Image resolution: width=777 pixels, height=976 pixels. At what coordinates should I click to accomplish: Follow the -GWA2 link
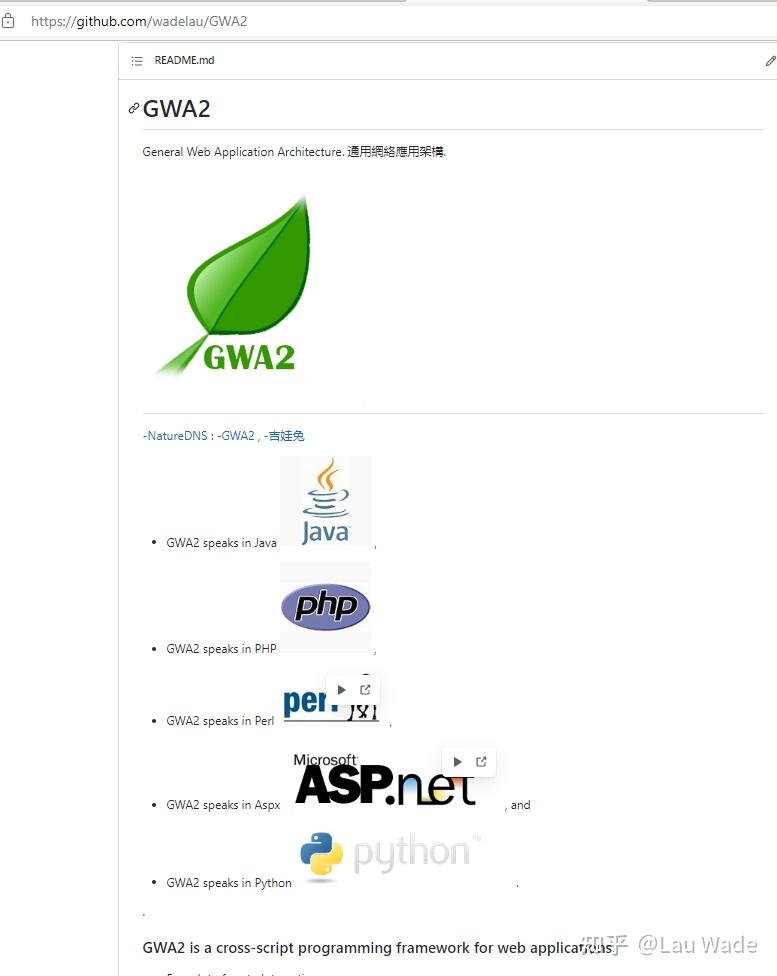[236, 436]
